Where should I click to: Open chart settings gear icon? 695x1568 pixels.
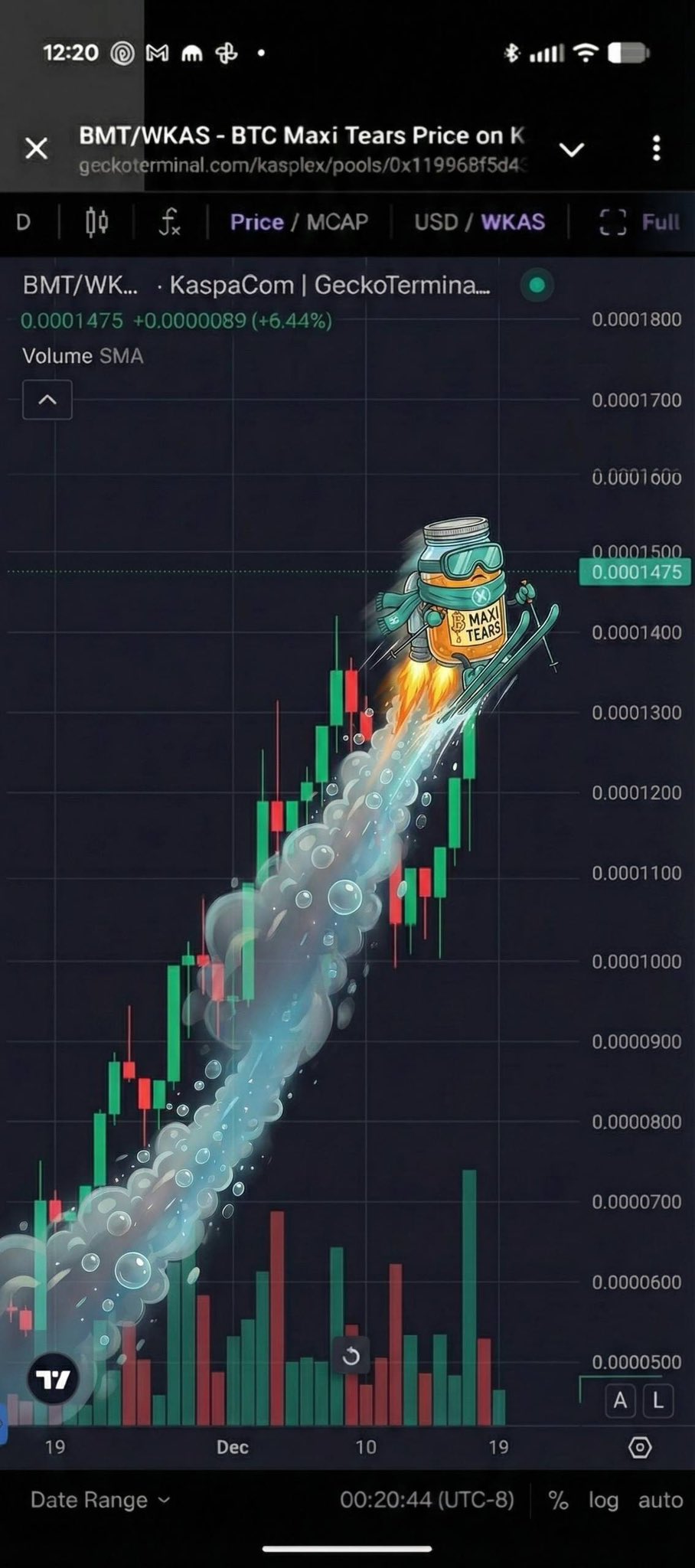coord(639,1447)
